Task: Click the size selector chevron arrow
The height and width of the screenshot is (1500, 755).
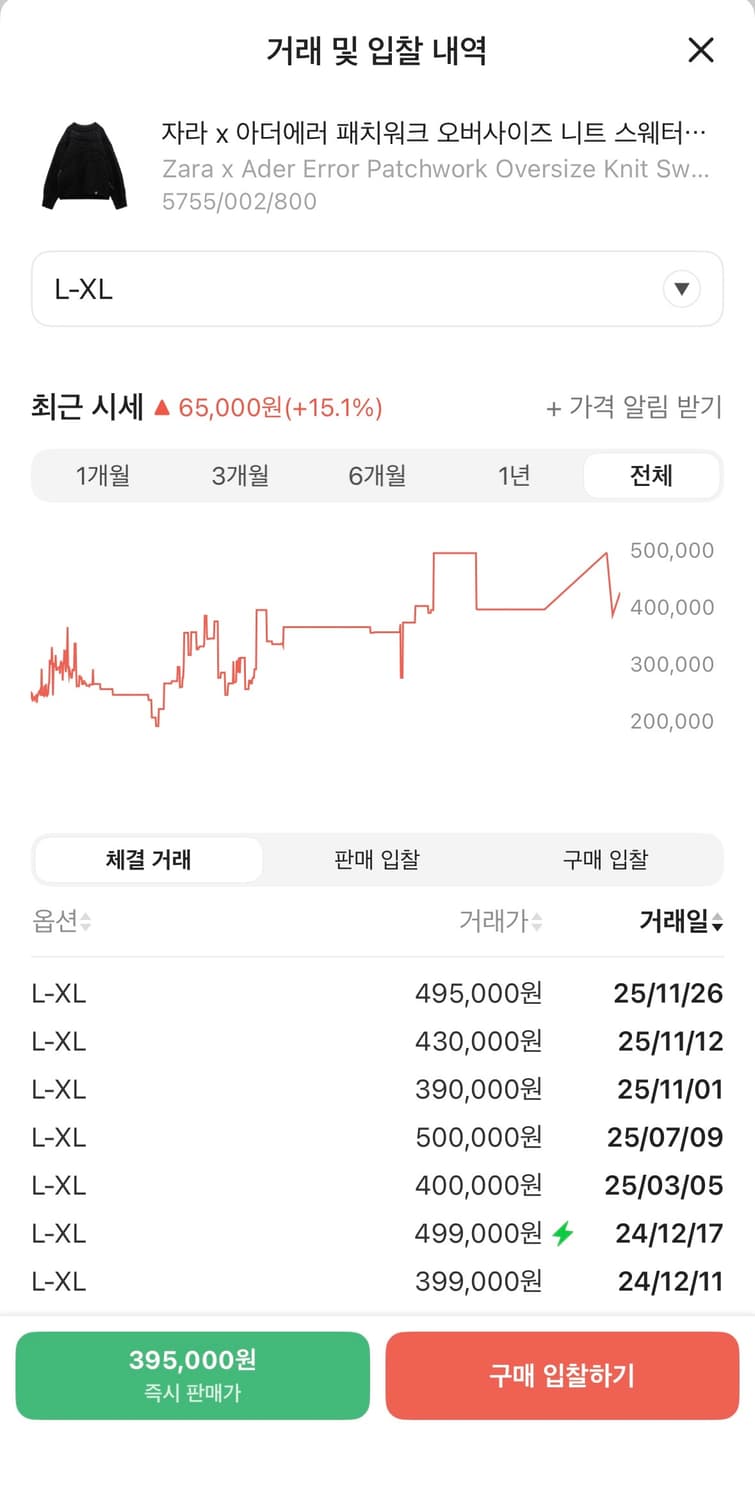Action: pyautogui.click(x=681, y=289)
